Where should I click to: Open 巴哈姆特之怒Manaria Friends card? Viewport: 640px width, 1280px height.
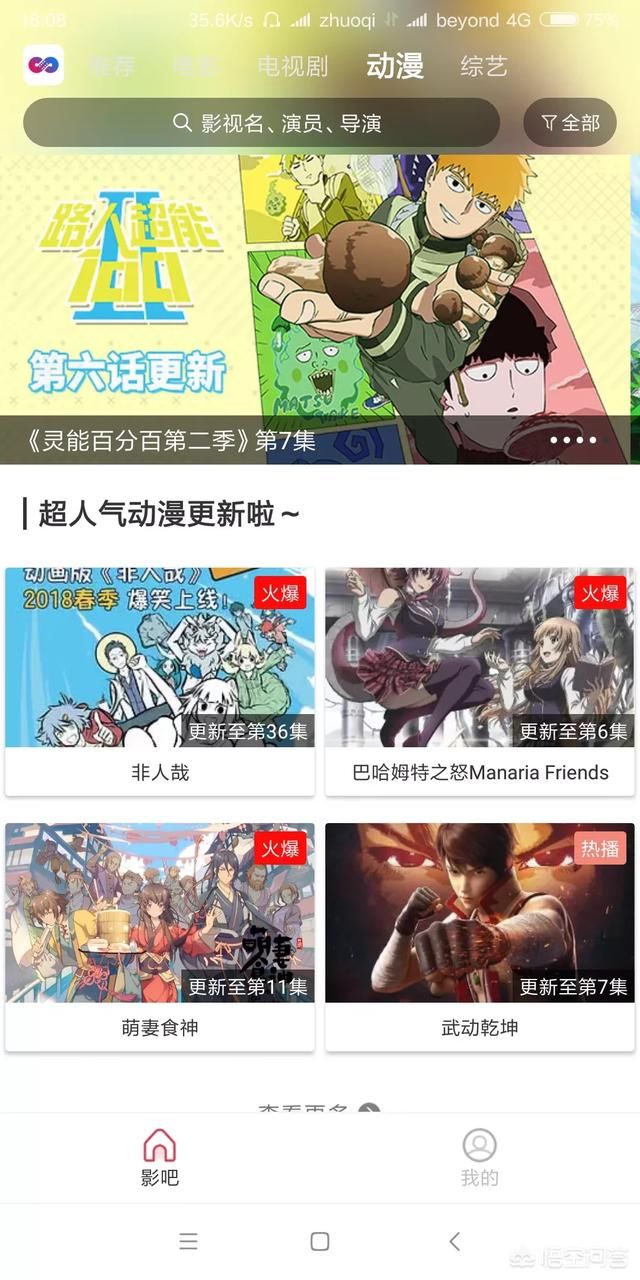click(480, 682)
